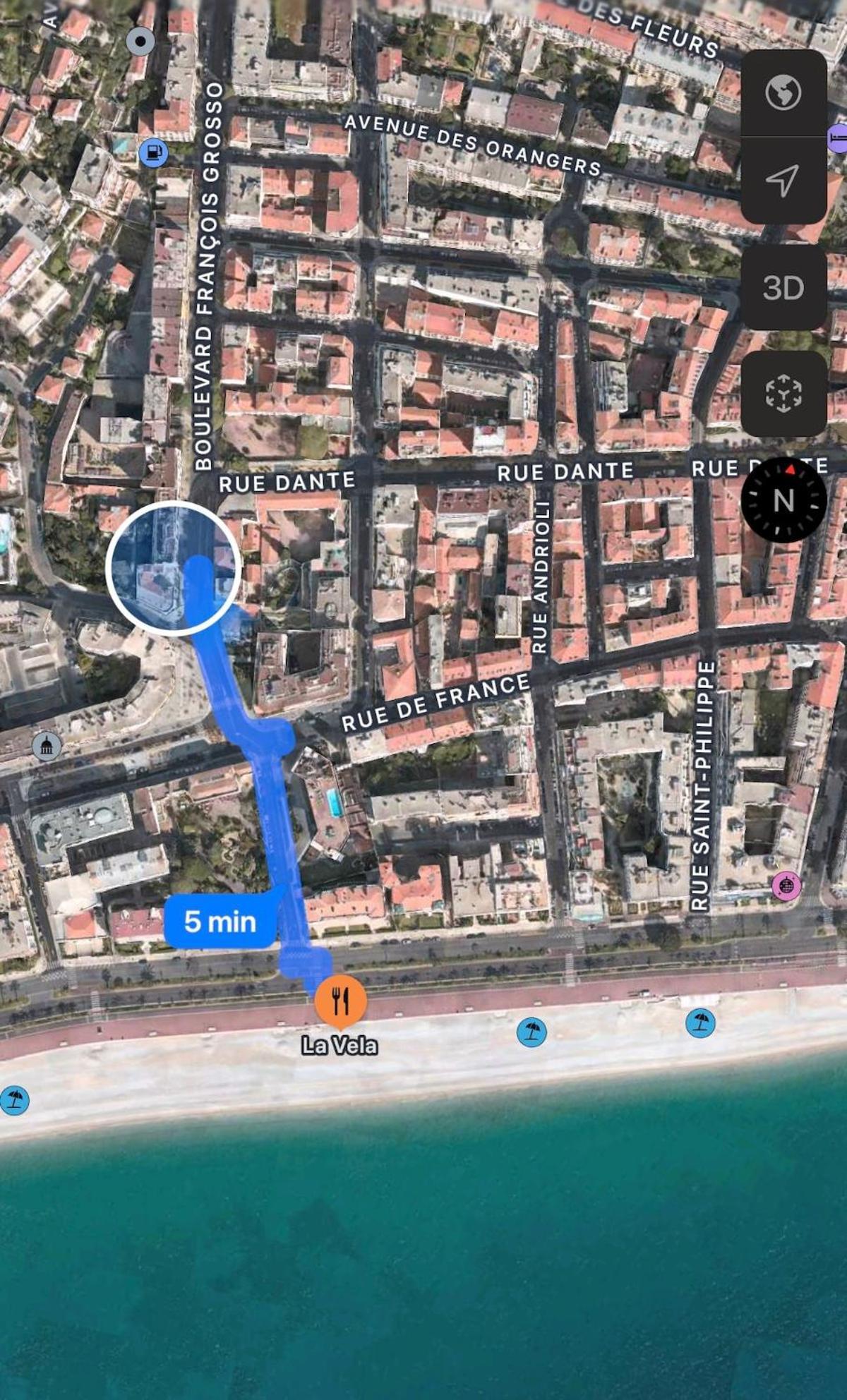Image resolution: width=847 pixels, height=1400 pixels.
Task: Open the Look Around binoculars button
Action: pos(783,393)
